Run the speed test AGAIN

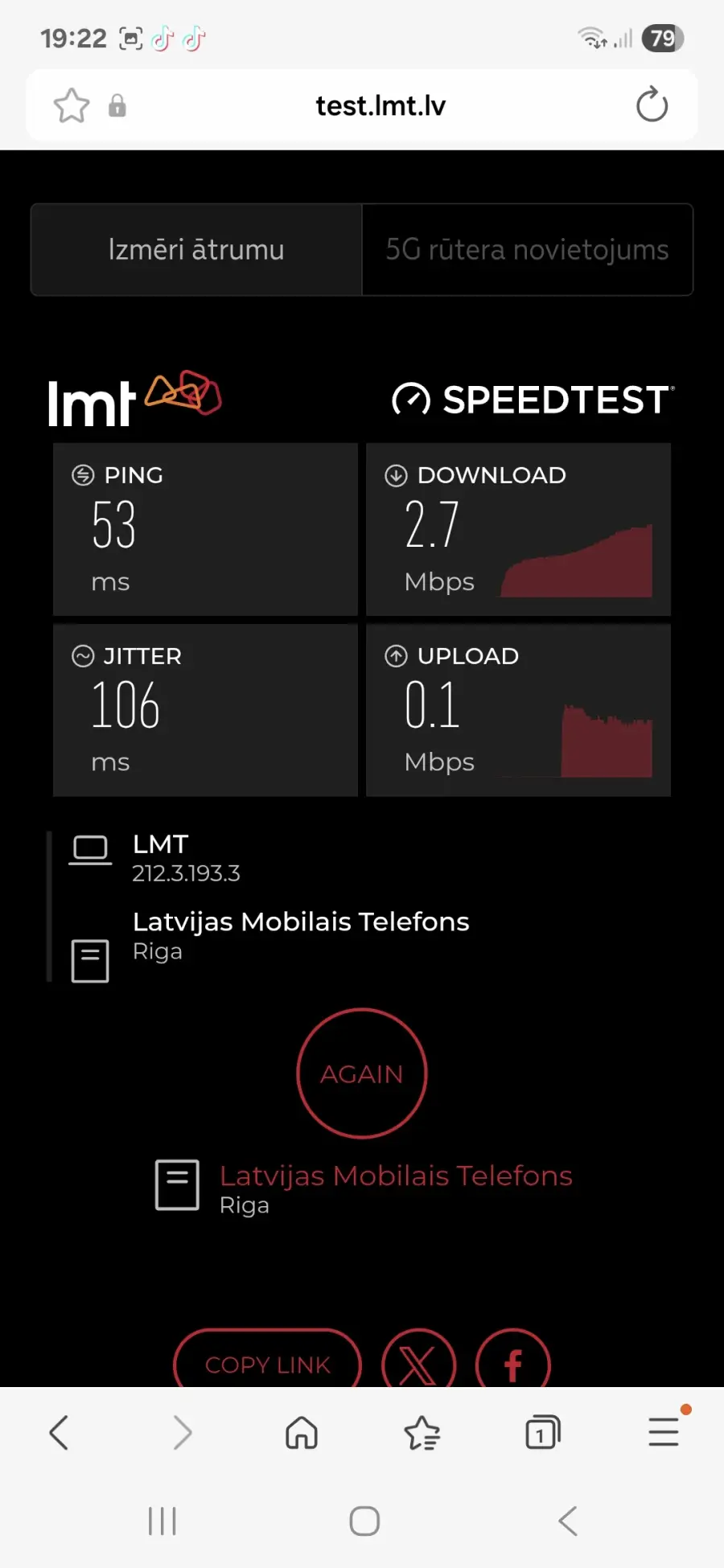point(362,1073)
